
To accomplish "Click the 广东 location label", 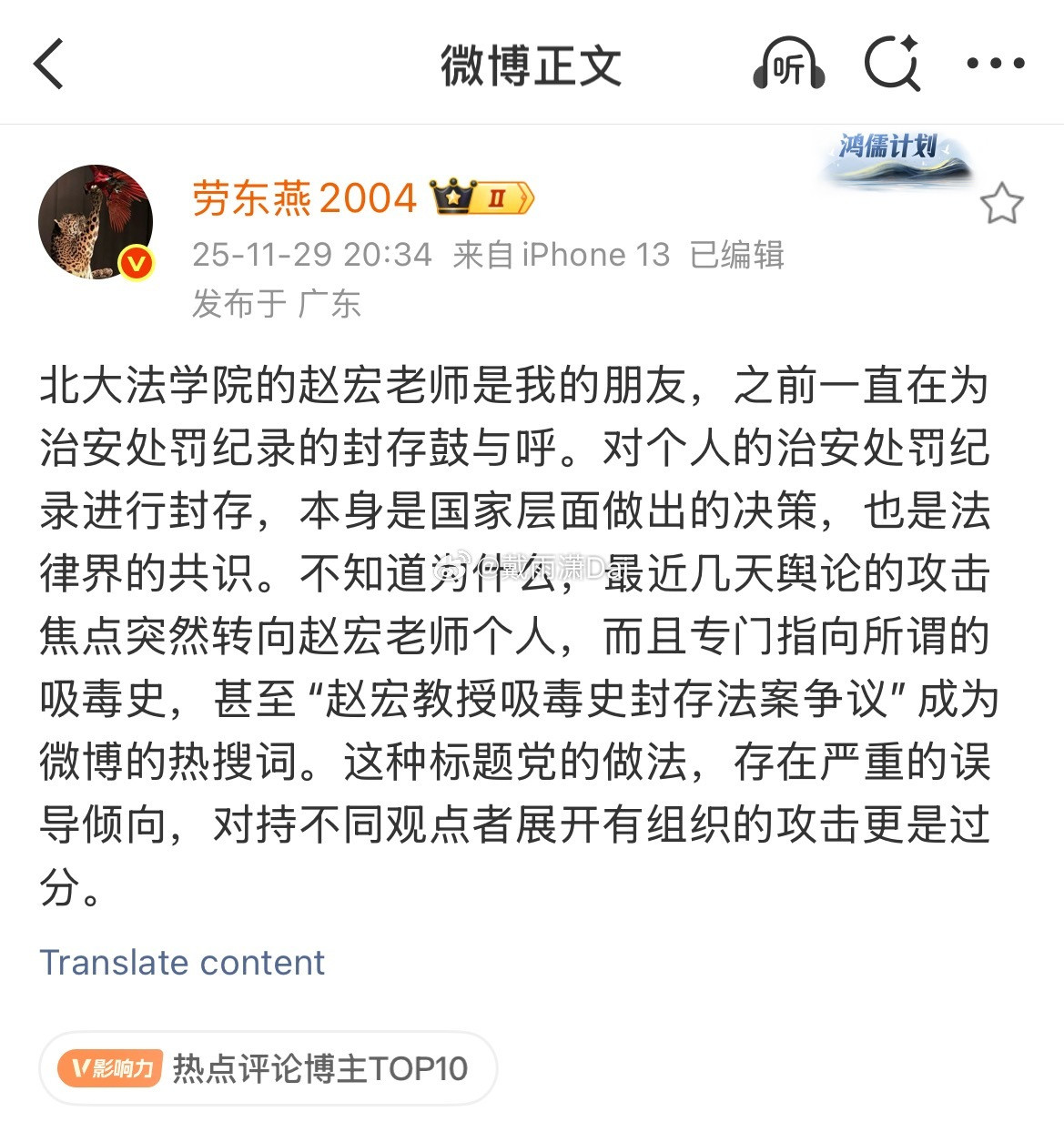I will (330, 305).
